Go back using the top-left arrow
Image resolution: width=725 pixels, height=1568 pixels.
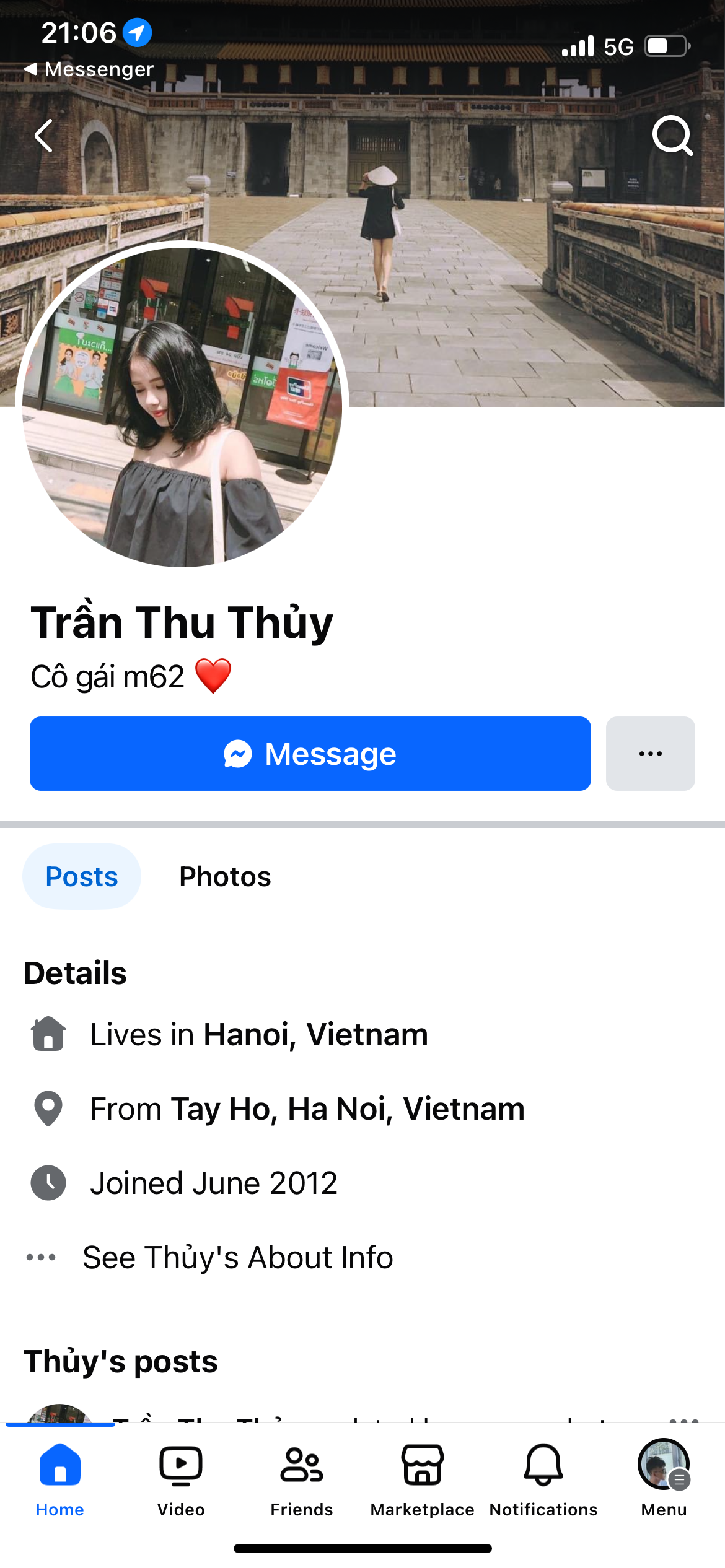(x=44, y=136)
